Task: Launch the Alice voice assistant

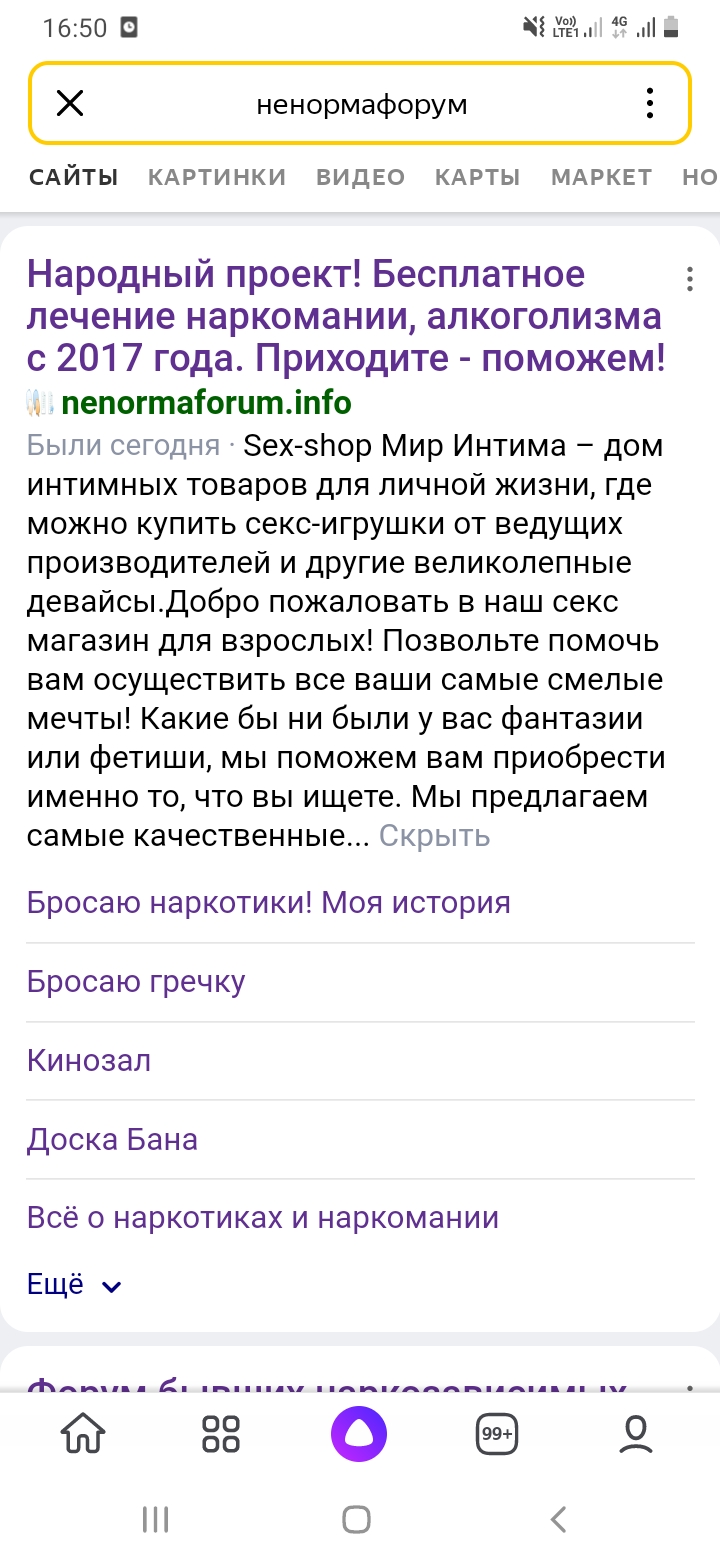Action: [359, 1435]
